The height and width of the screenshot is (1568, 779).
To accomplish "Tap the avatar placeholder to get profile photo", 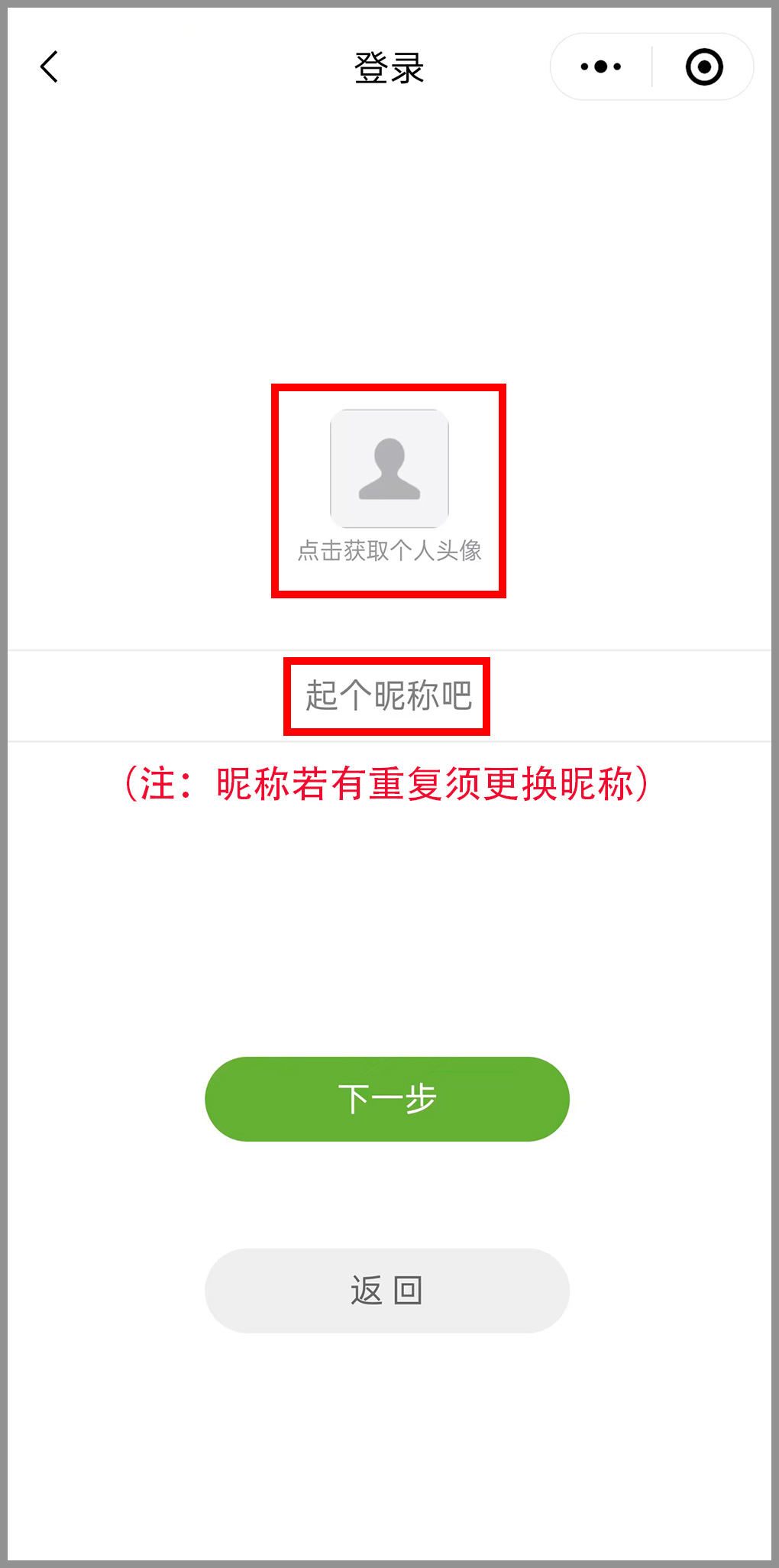I will pyautogui.click(x=389, y=469).
